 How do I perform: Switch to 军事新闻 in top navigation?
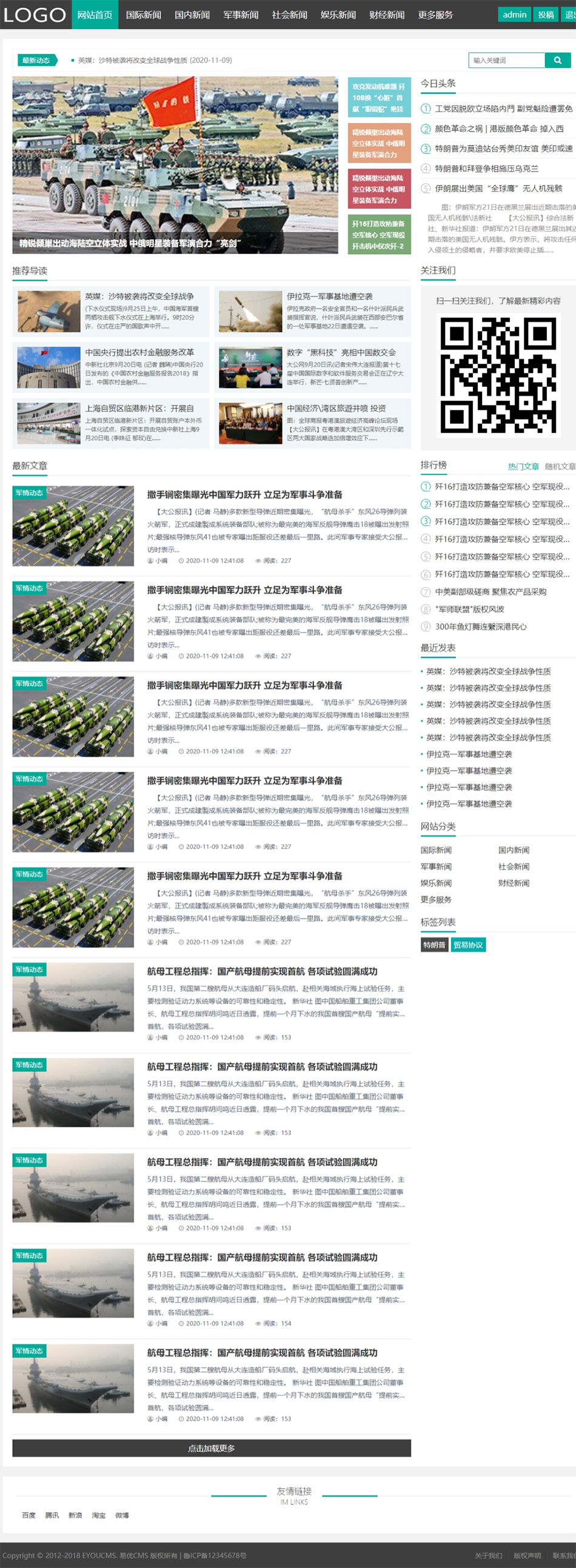point(241,15)
